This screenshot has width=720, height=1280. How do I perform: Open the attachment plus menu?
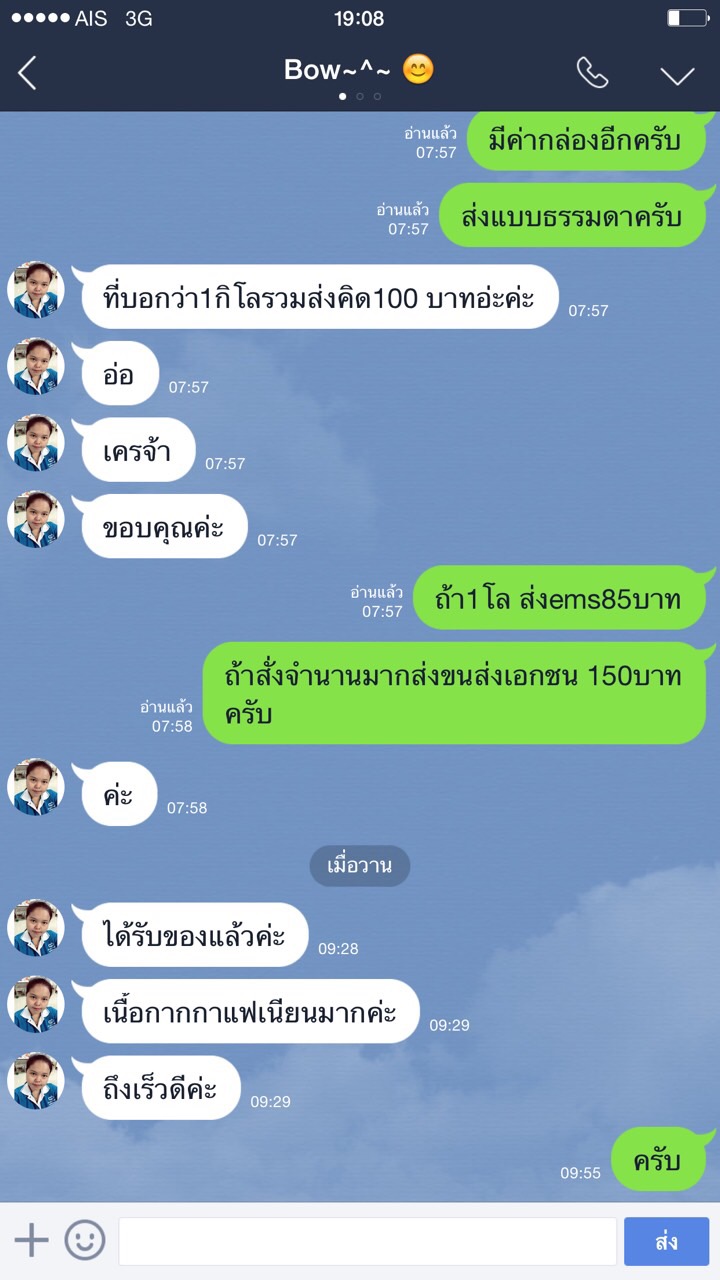point(31,1240)
